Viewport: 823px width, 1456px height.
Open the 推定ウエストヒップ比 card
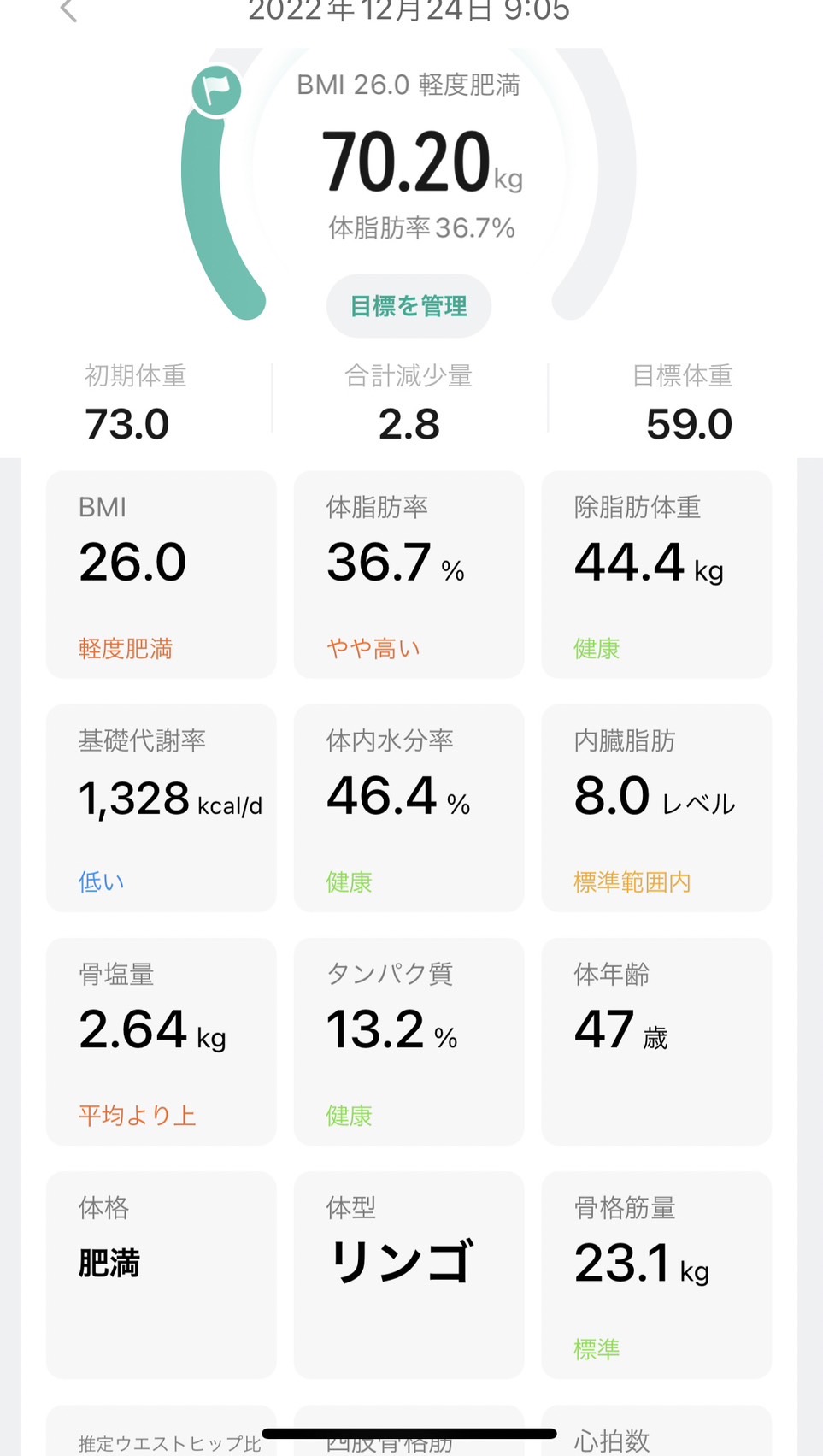(x=162, y=1430)
